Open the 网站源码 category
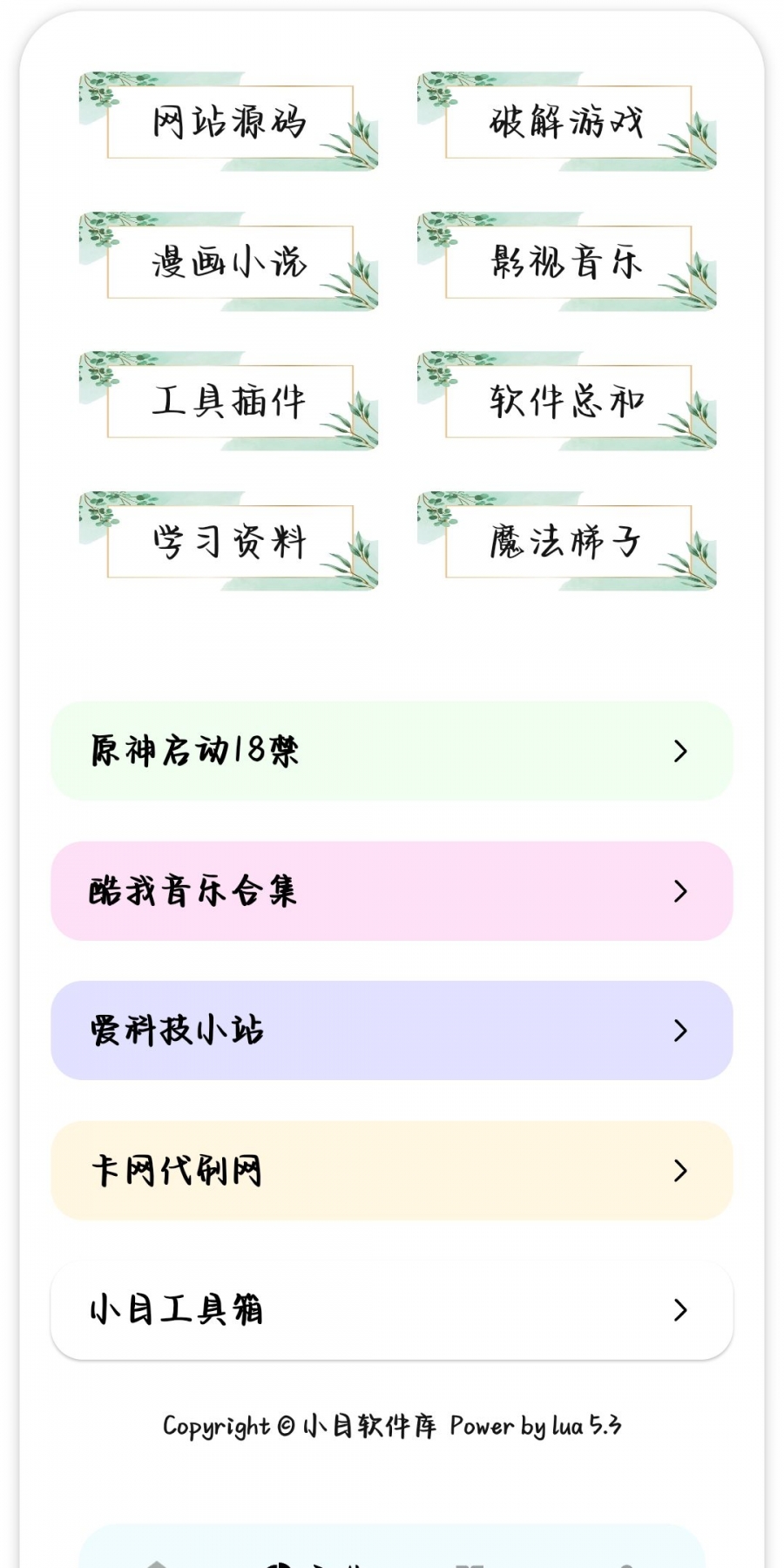The image size is (784, 1568). [228, 121]
